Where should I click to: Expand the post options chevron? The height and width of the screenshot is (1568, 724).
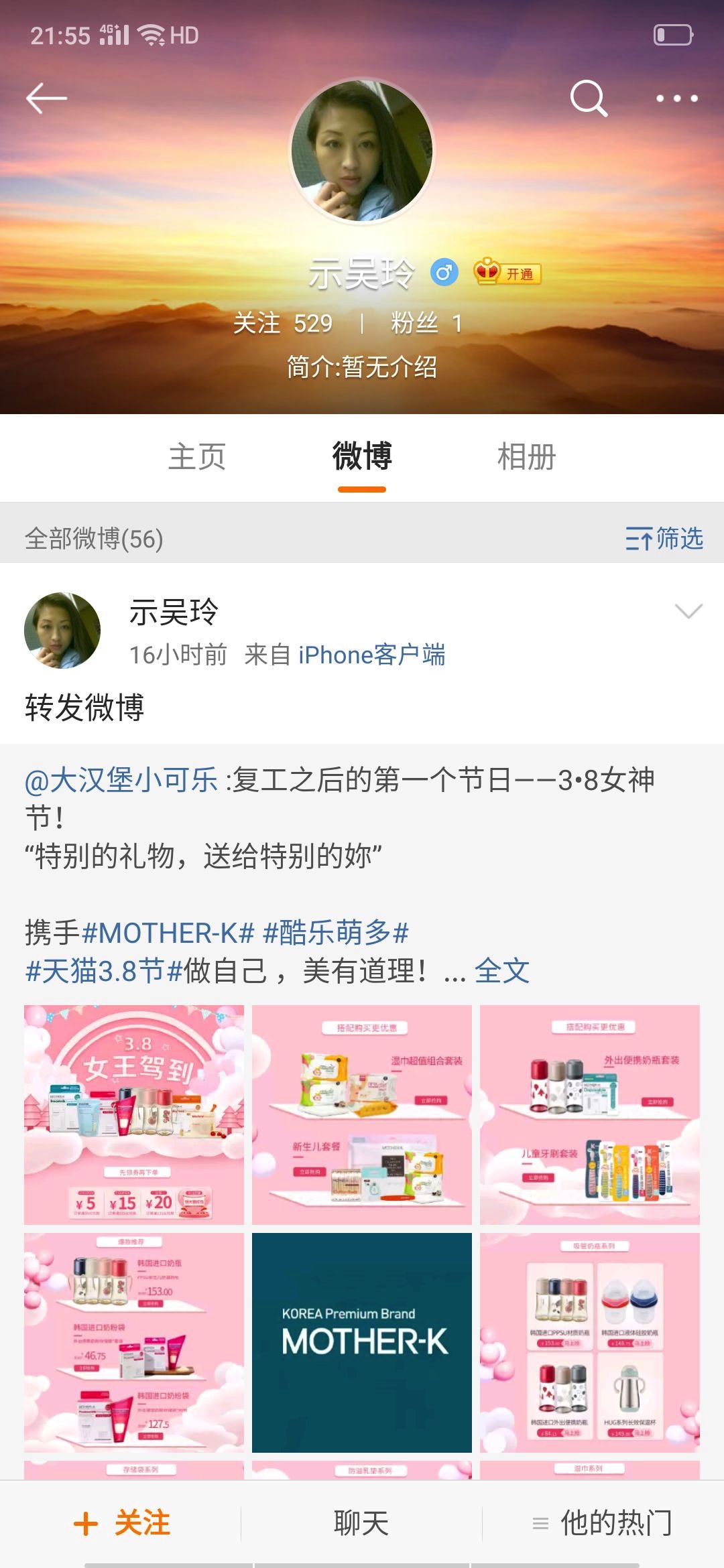click(688, 610)
